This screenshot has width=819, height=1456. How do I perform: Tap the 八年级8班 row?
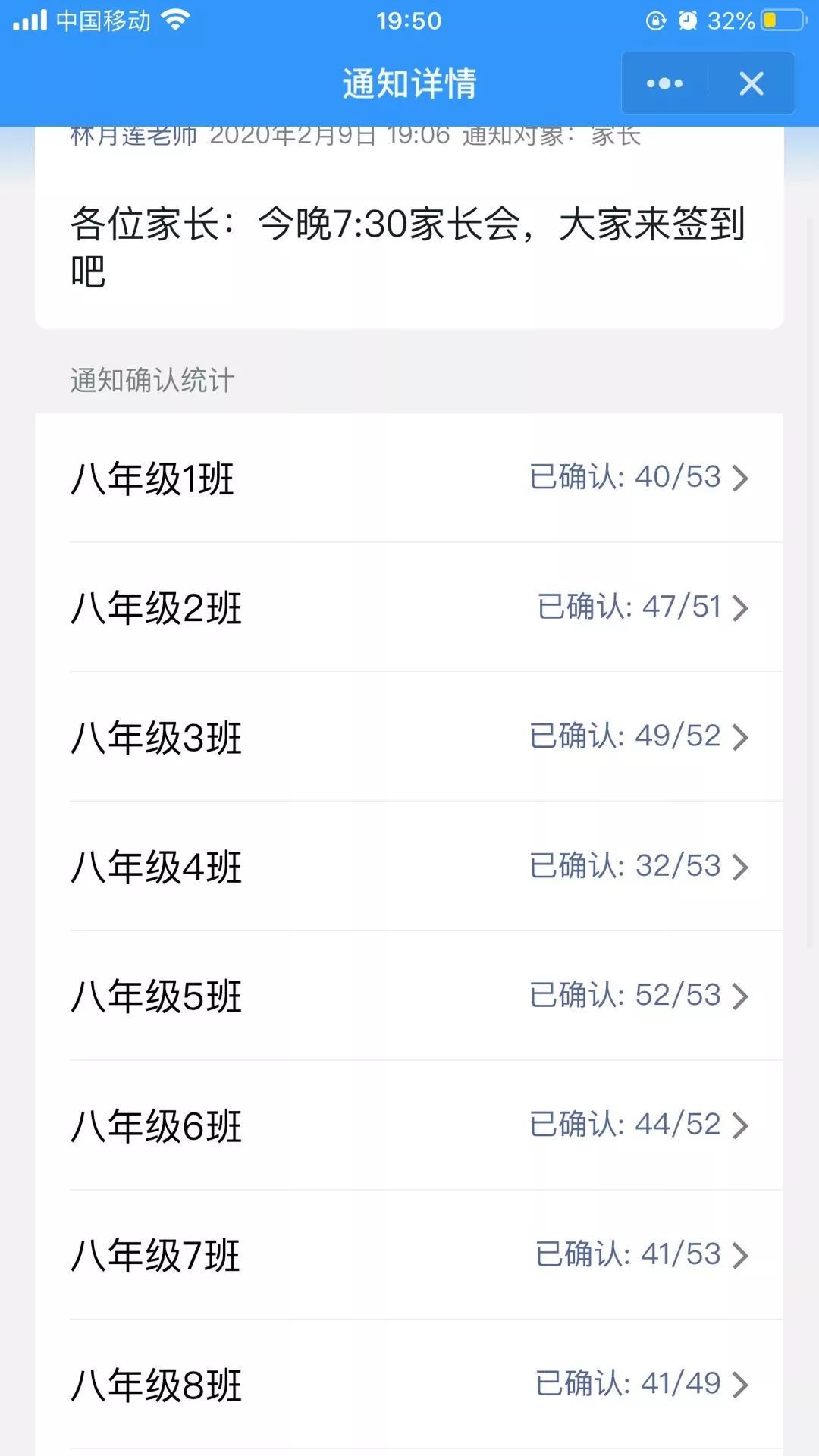(x=409, y=1385)
